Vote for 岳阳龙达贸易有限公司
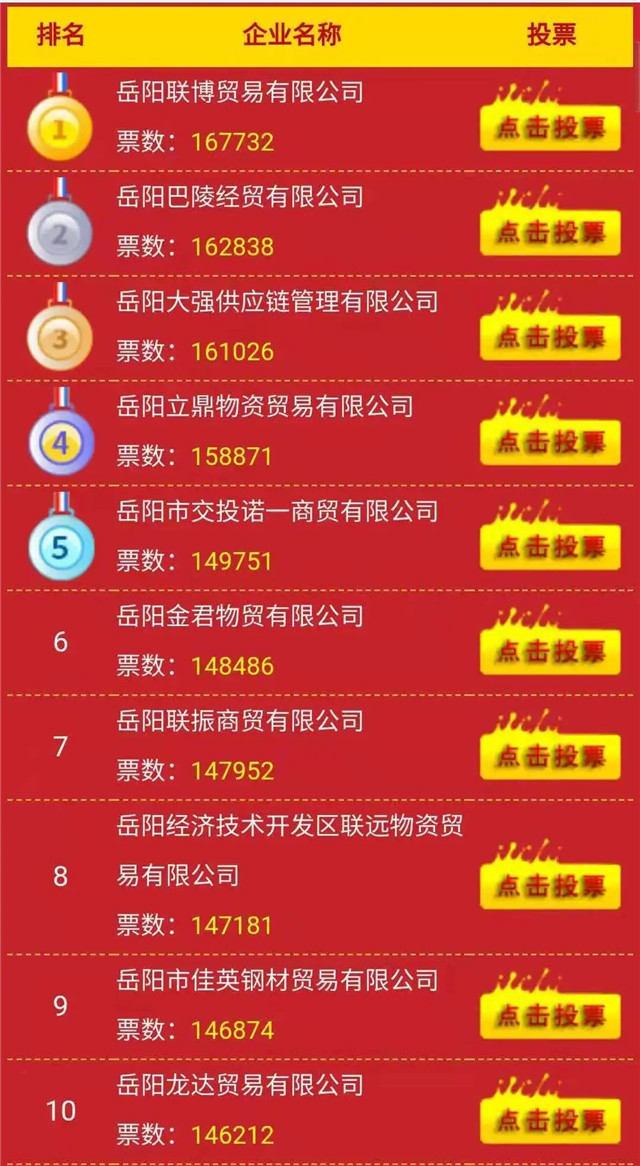Screen dimensions: 640x1166 550,1122
